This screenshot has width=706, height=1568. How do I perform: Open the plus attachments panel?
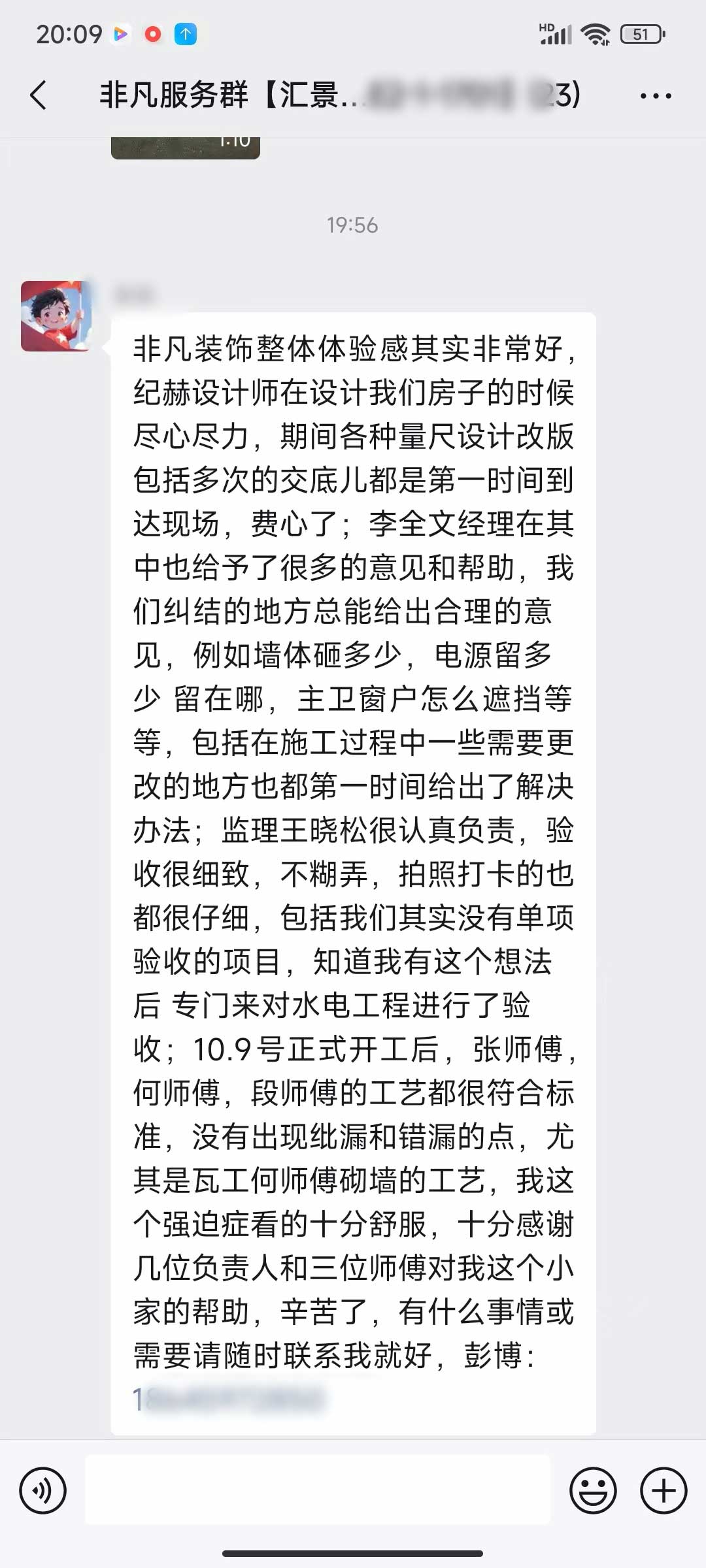pyautogui.click(x=664, y=1490)
